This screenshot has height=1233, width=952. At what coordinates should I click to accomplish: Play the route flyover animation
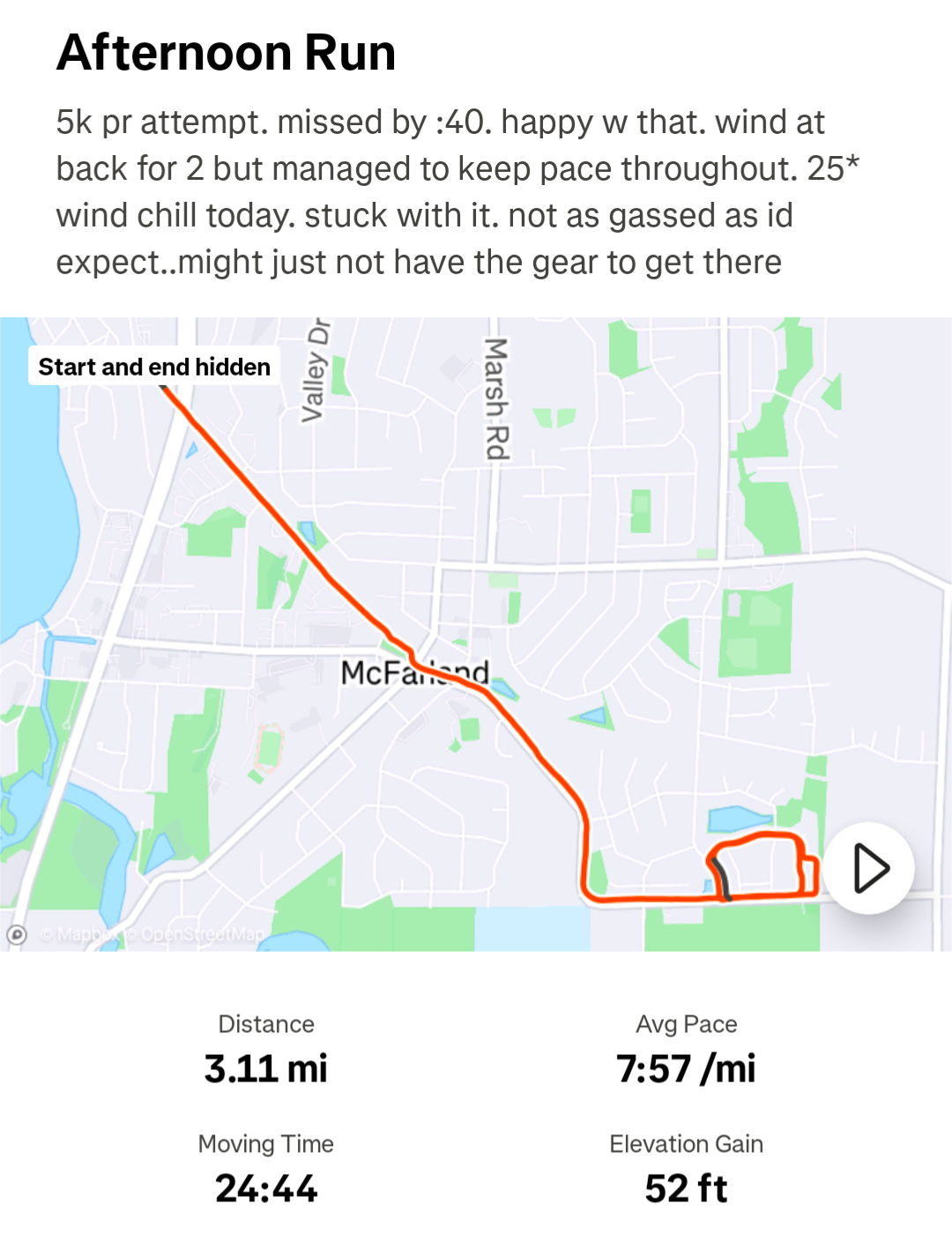tap(869, 868)
